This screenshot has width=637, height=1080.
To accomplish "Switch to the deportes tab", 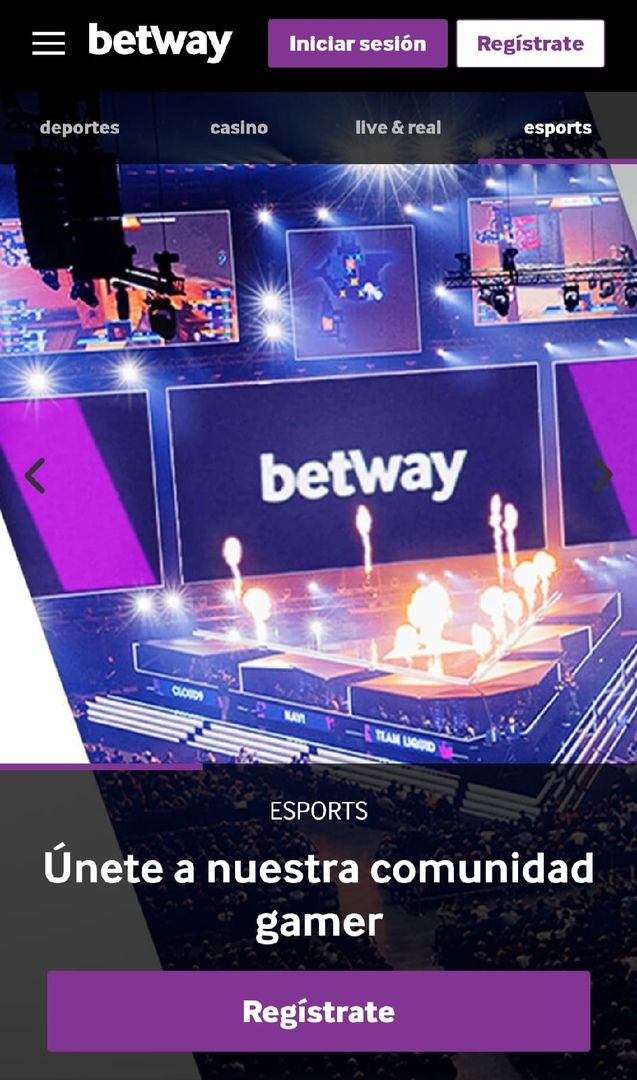I will (79, 127).
